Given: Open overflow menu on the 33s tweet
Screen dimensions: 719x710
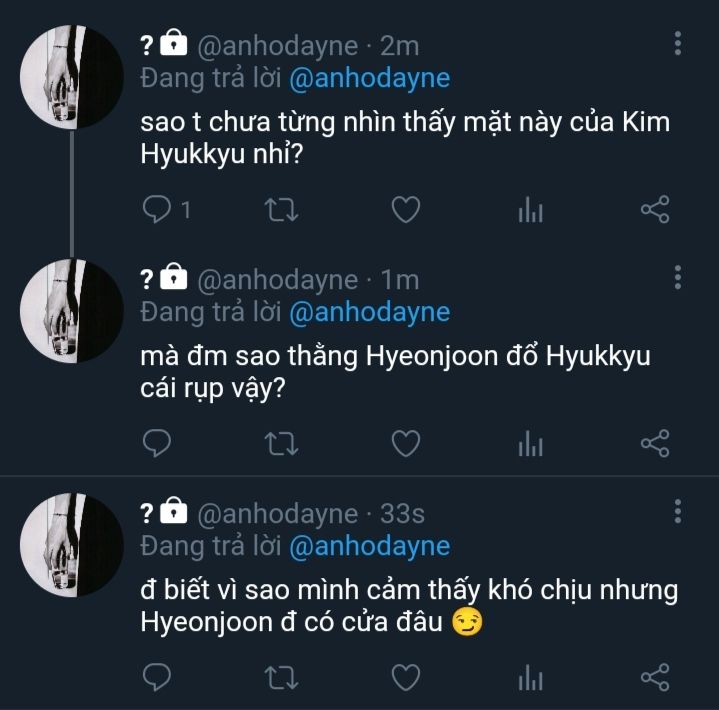Looking at the screenshot, I should click(x=678, y=512).
